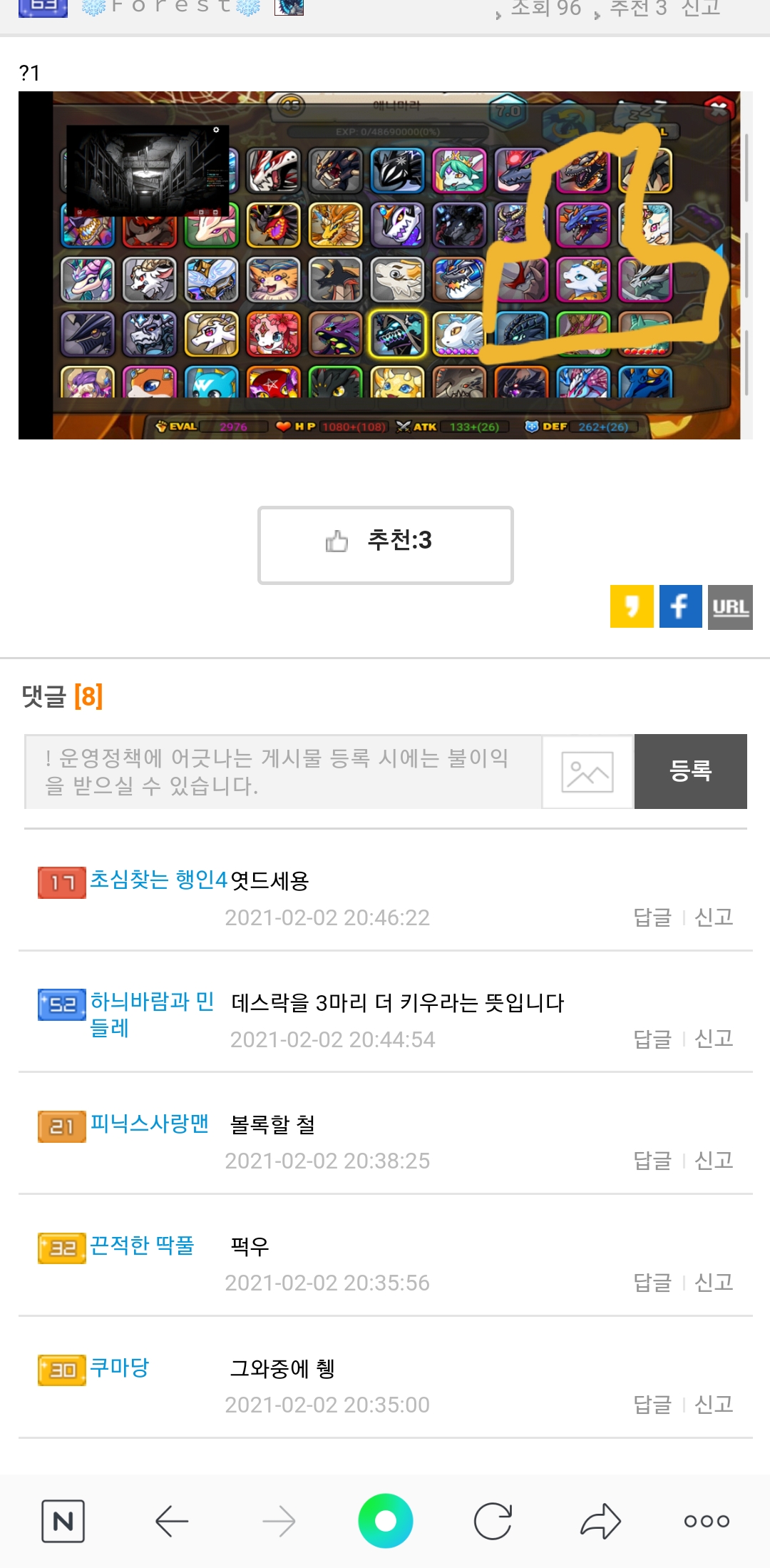Open profile of 초심찾는 행인4

pyautogui.click(x=158, y=880)
